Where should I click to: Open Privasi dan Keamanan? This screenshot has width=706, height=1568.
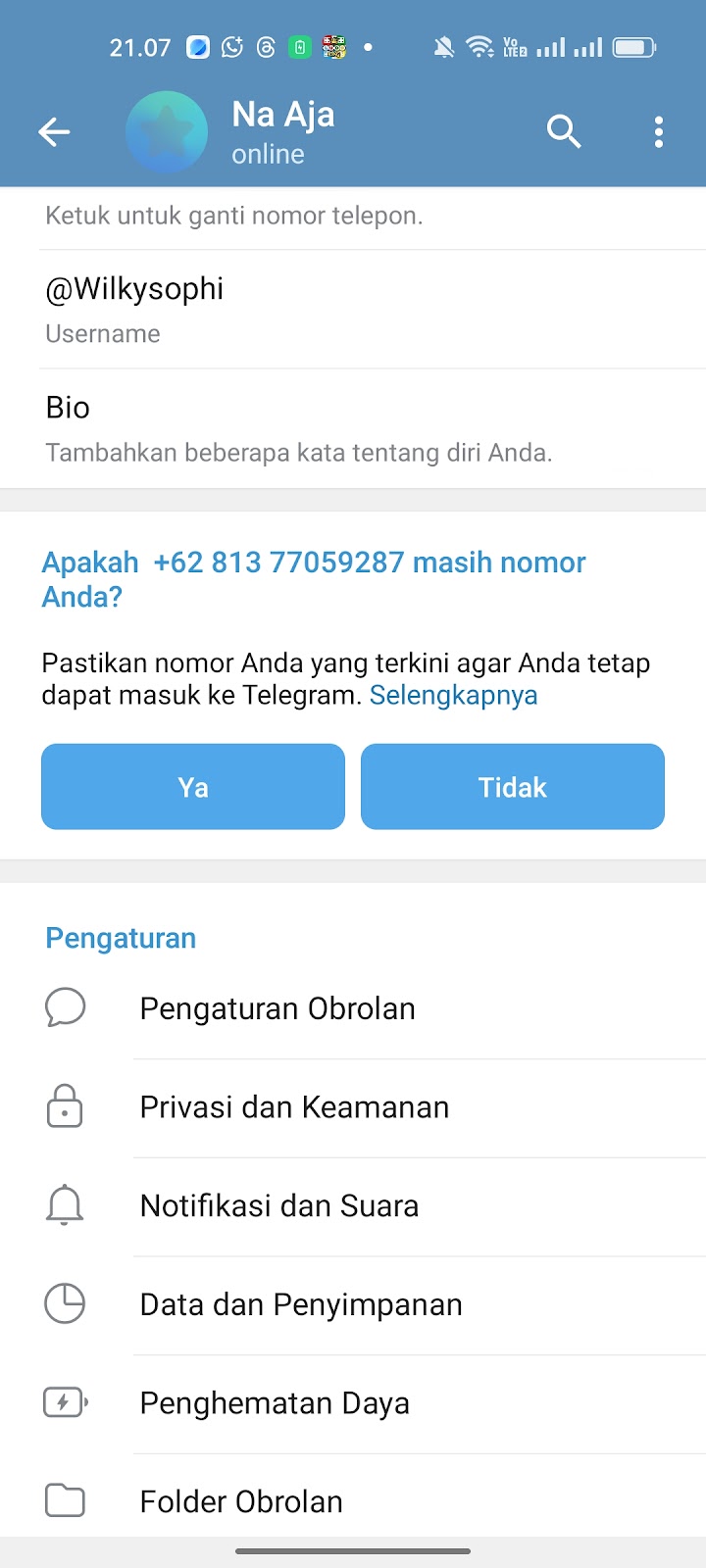pyautogui.click(x=353, y=1107)
